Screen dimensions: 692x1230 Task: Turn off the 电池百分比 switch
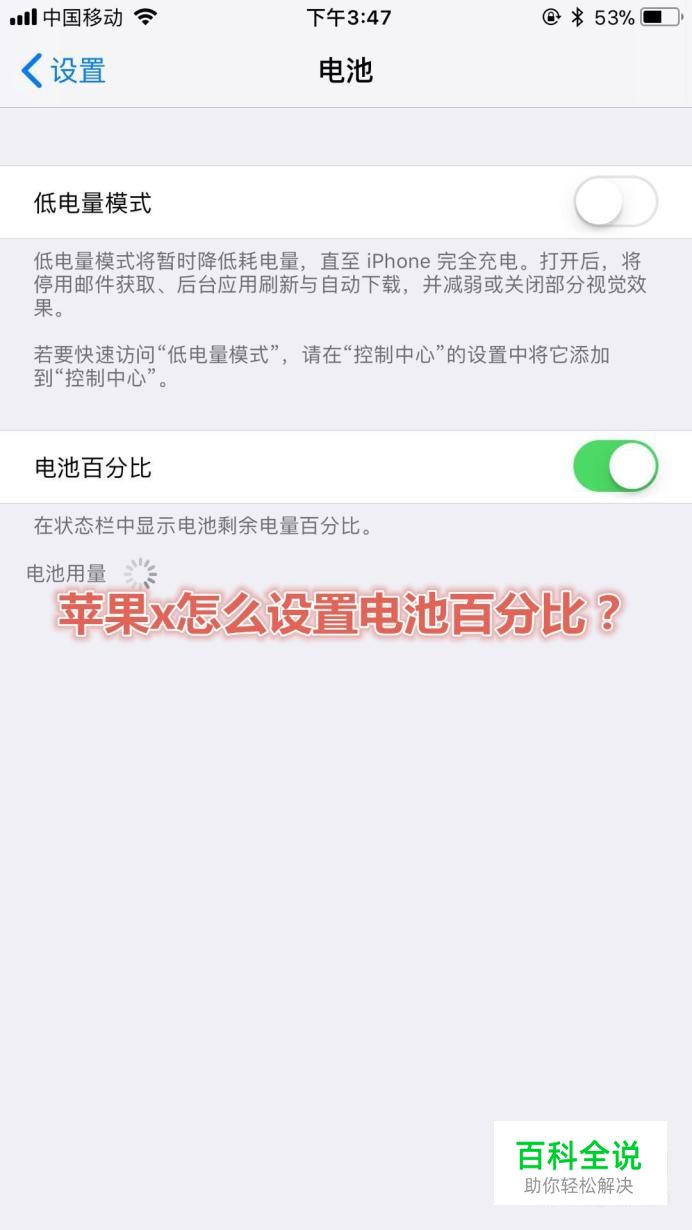tap(615, 467)
